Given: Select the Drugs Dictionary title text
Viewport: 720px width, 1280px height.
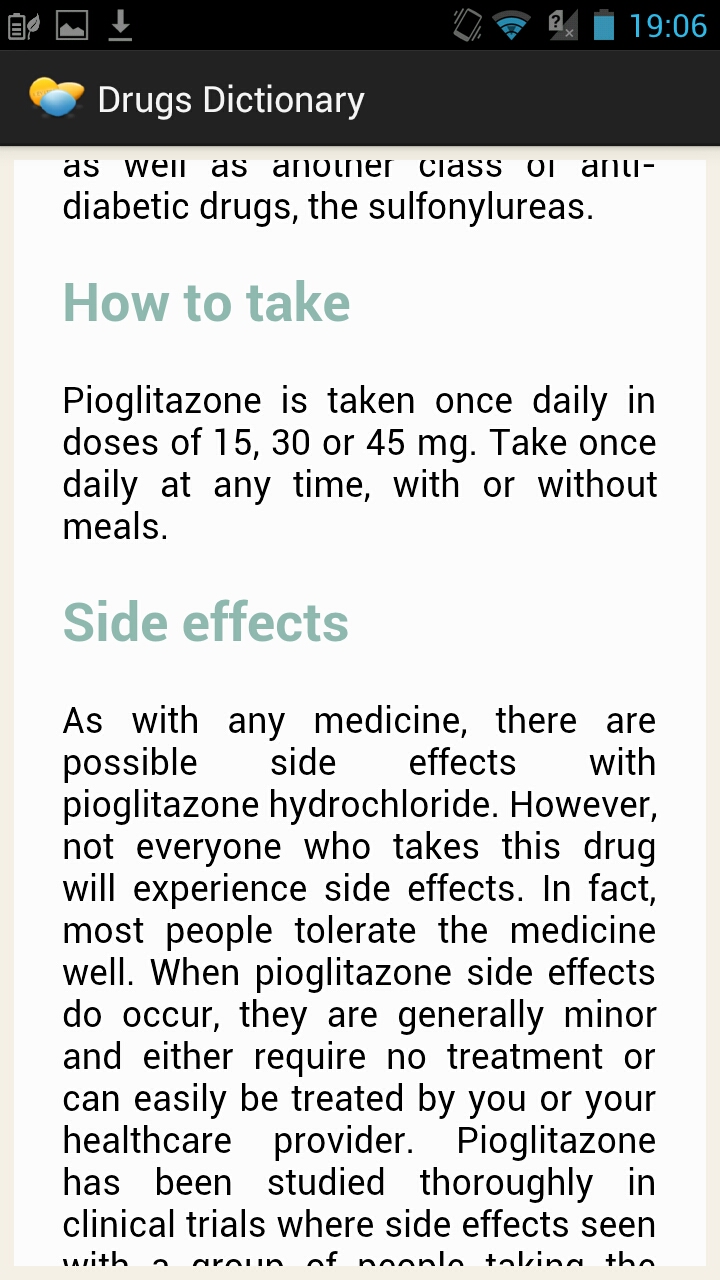Looking at the screenshot, I should click(231, 98).
